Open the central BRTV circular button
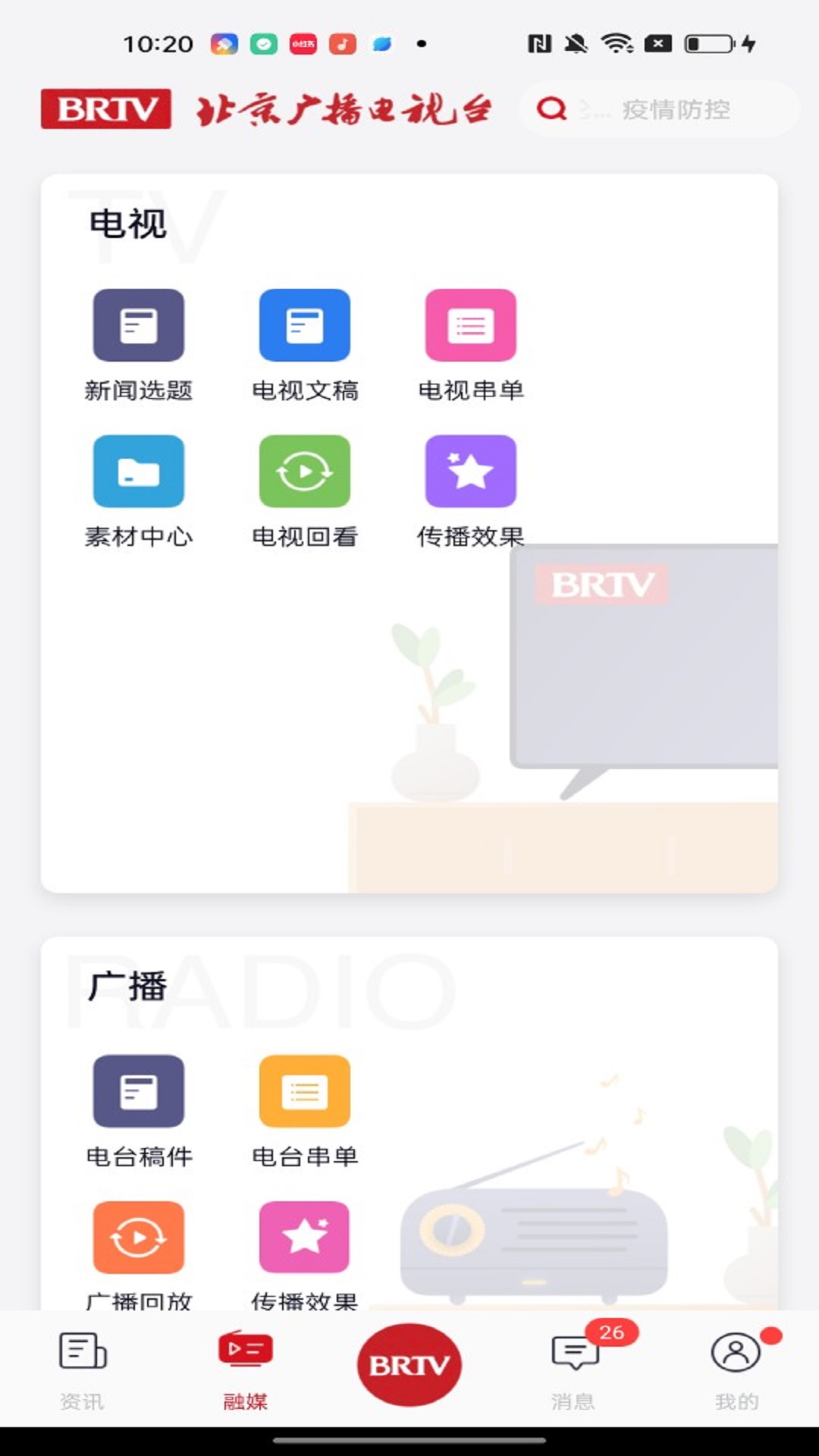 (x=409, y=1363)
